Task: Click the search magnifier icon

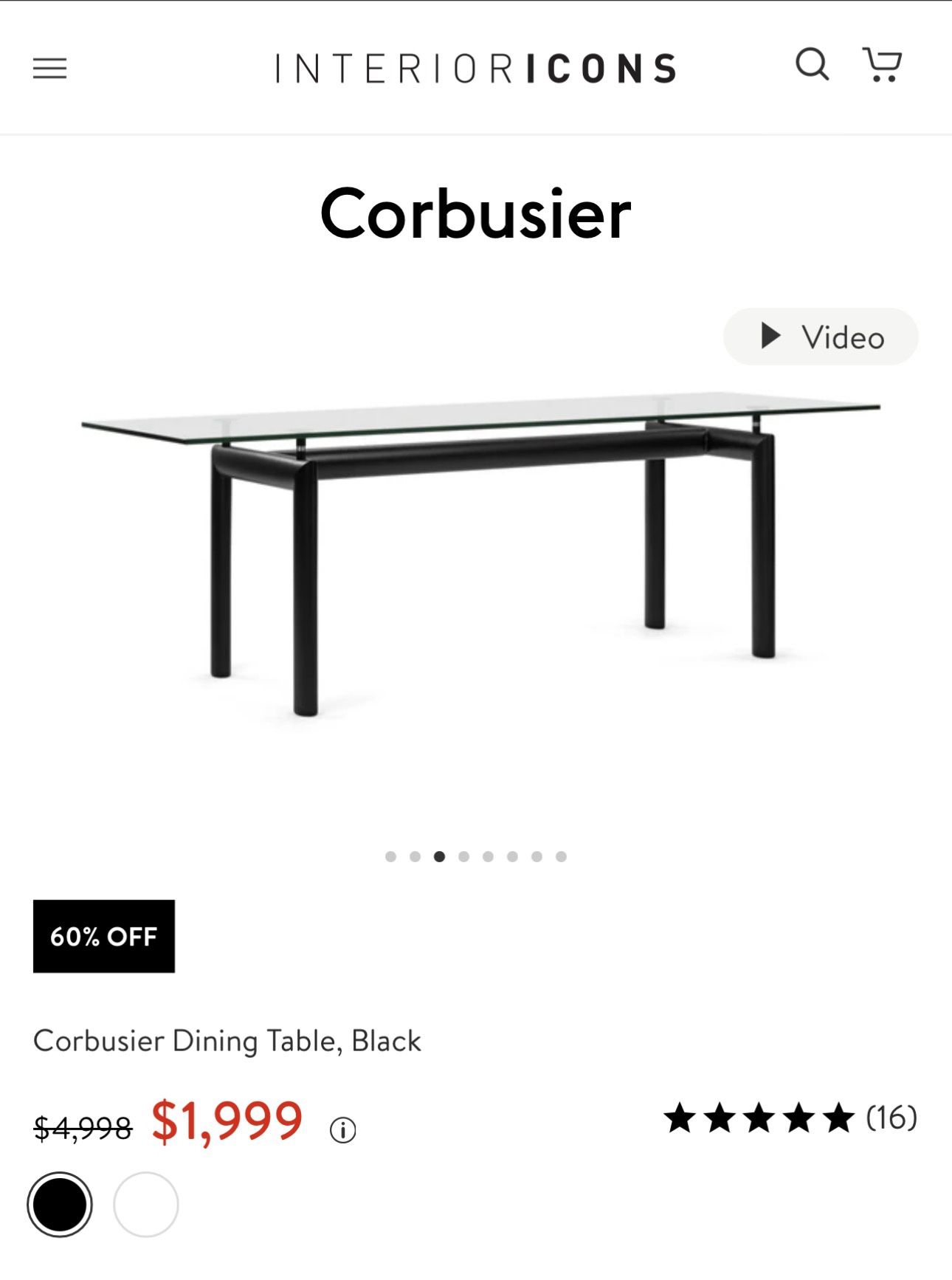Action: tap(813, 66)
